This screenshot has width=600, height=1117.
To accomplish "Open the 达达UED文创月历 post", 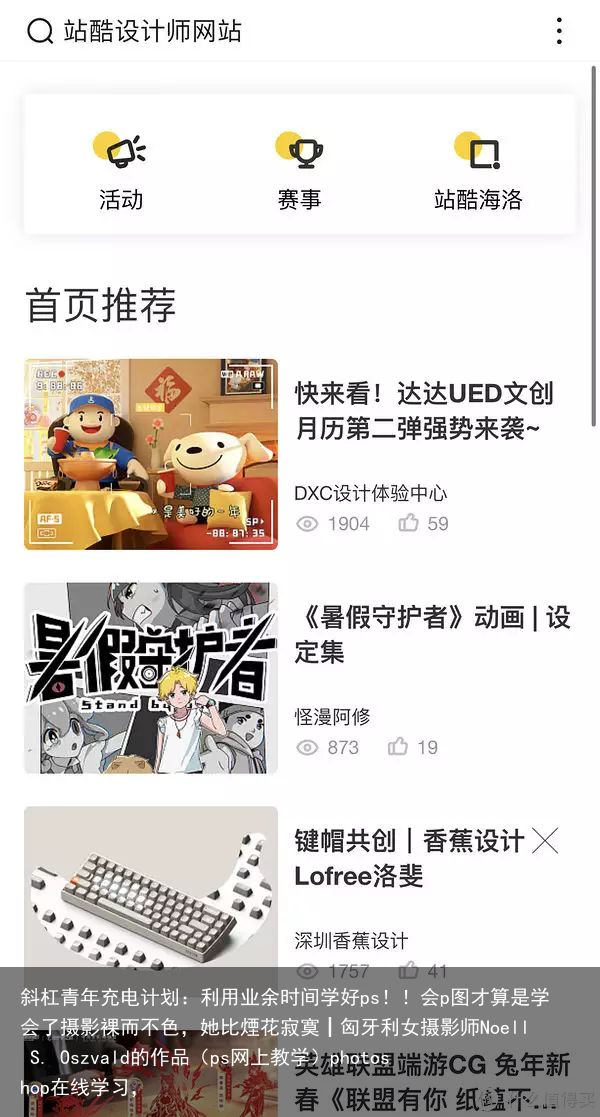I will coord(299,454).
